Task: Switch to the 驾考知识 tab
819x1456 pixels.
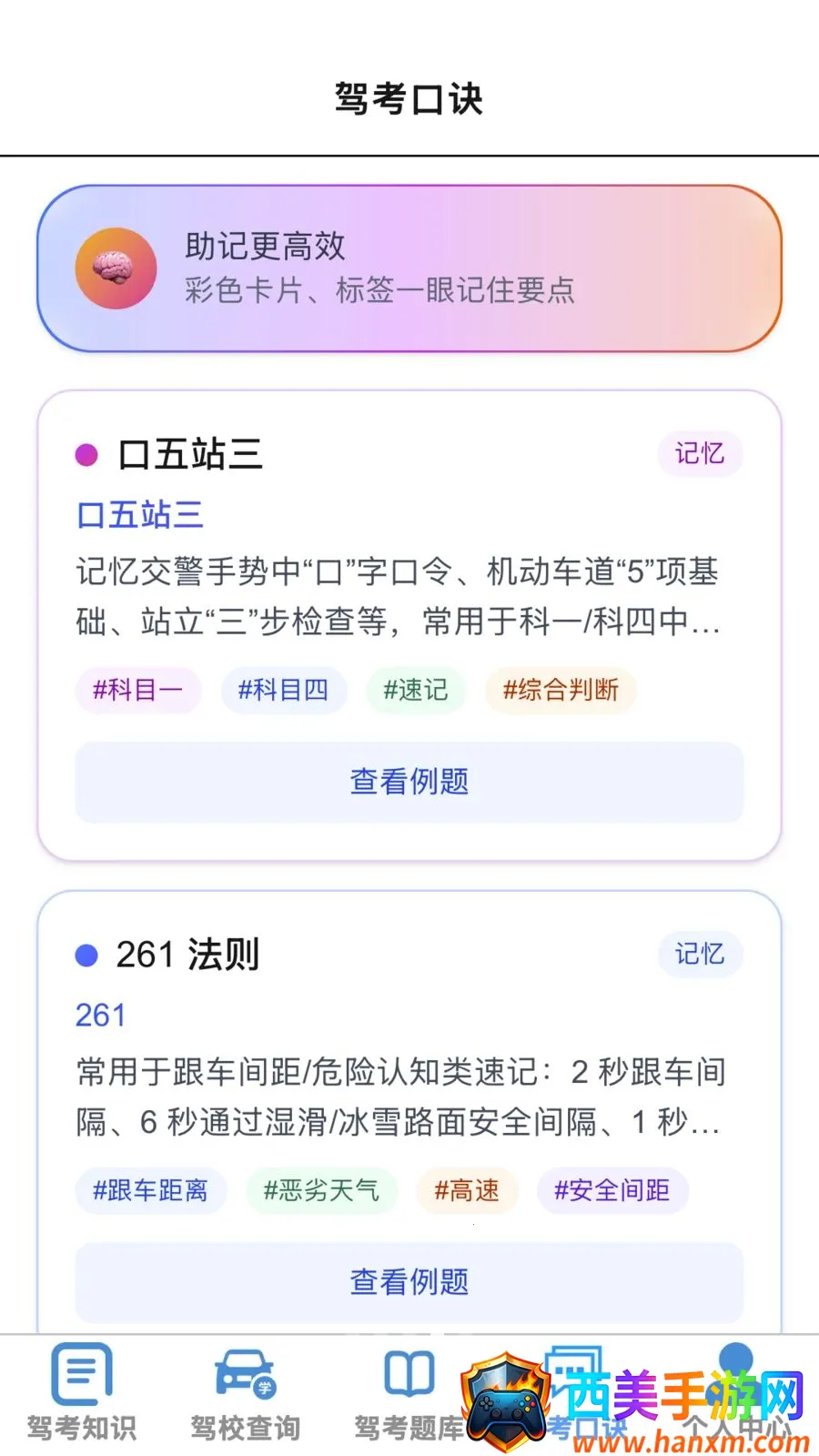Action: click(82, 1394)
